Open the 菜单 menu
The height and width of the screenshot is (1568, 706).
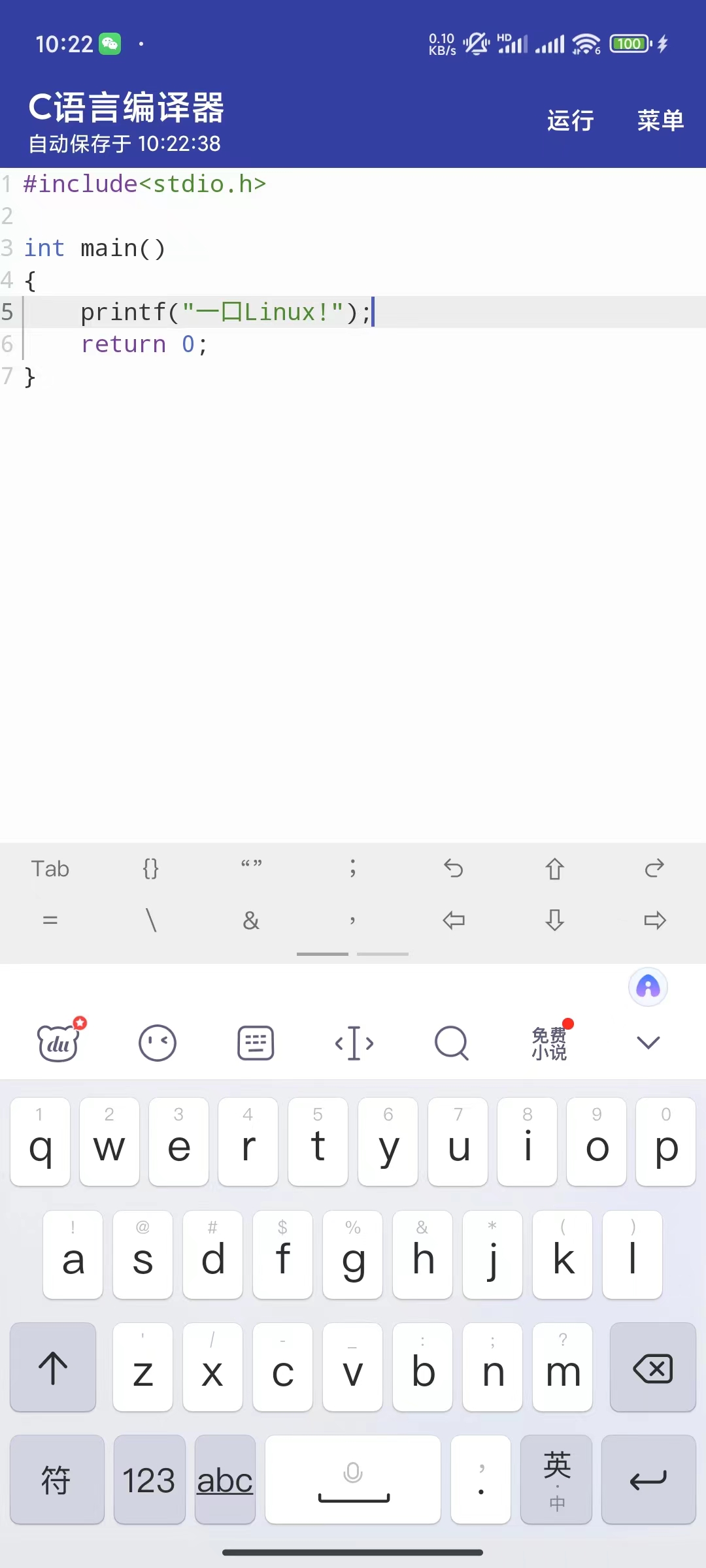pos(660,121)
